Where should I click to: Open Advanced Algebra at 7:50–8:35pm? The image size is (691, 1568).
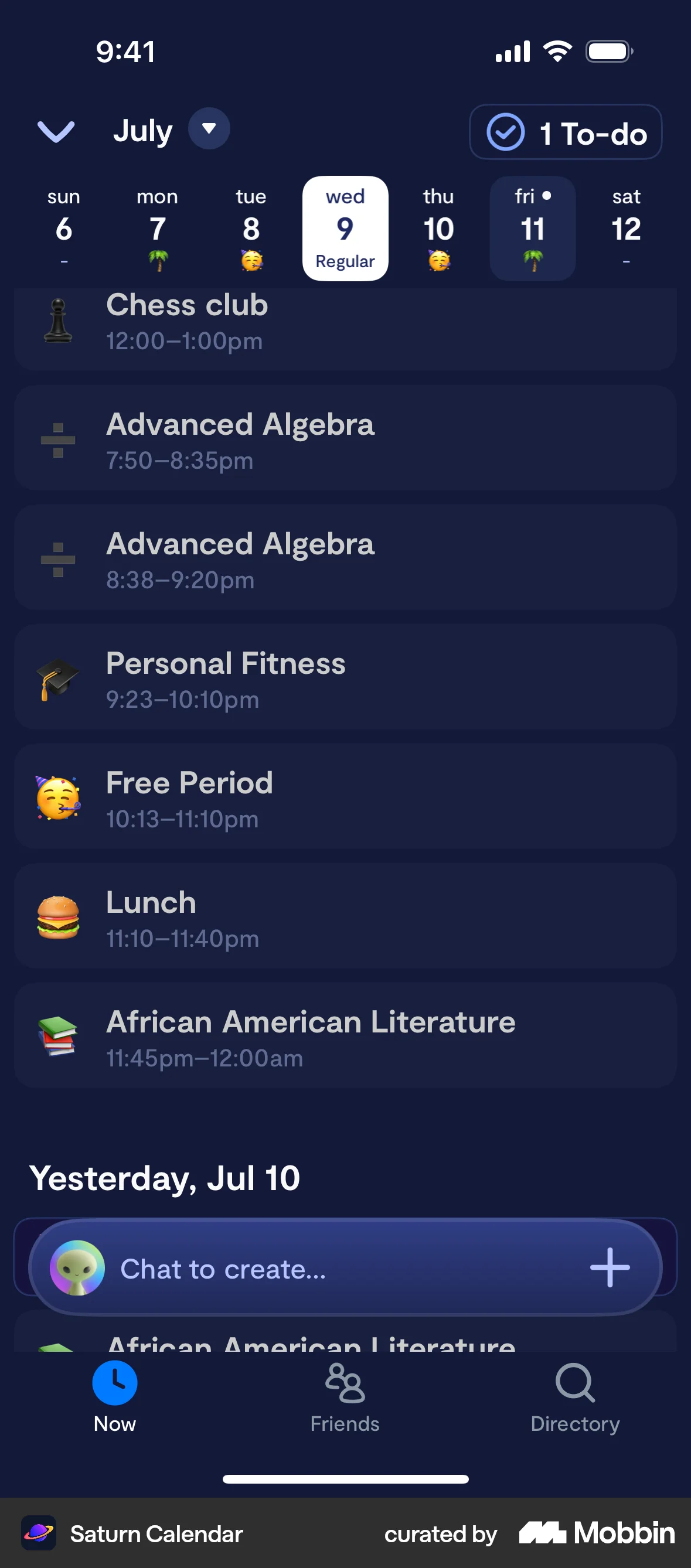point(345,439)
